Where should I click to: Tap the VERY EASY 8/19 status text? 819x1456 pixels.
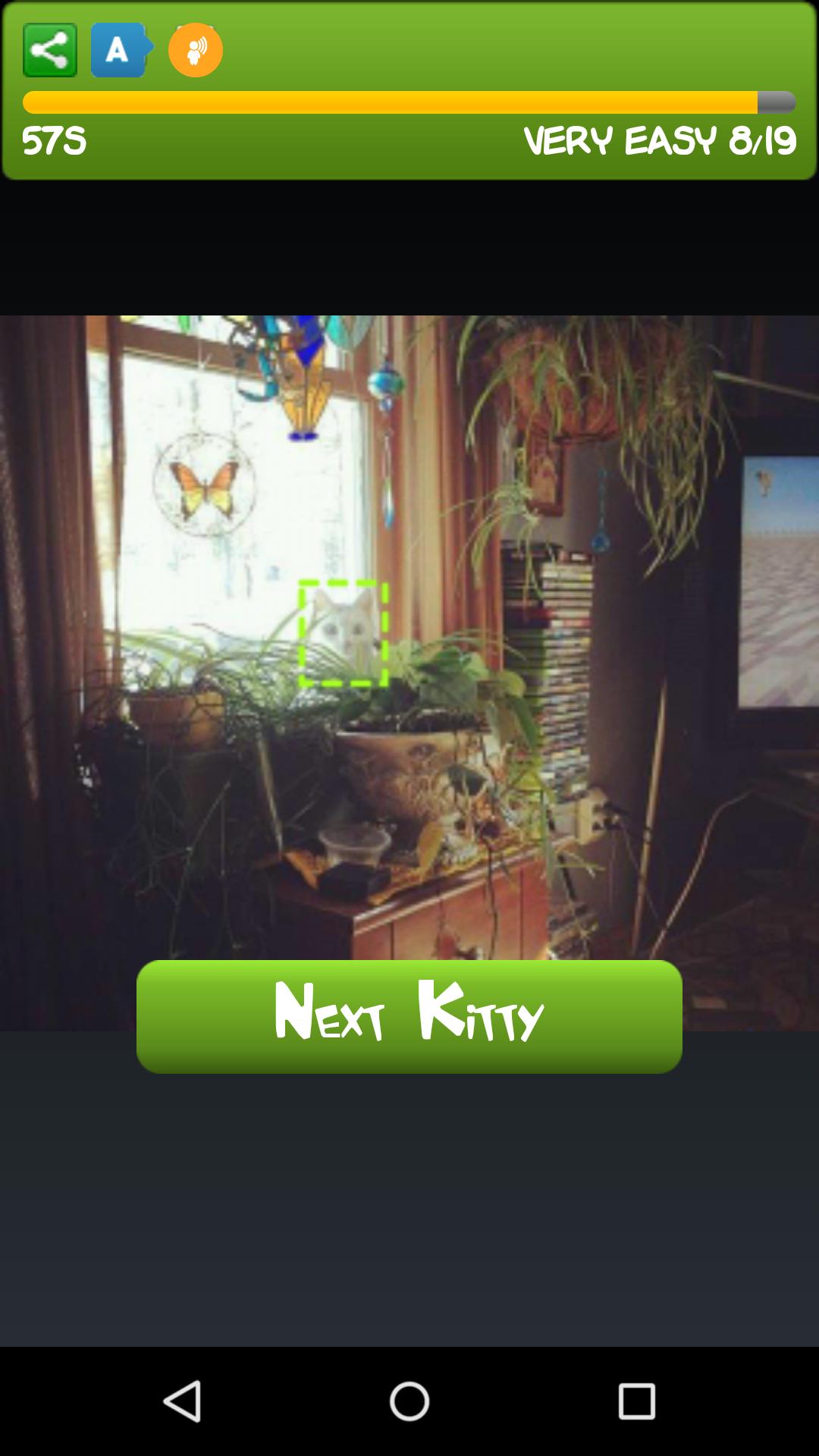pyautogui.click(x=662, y=140)
